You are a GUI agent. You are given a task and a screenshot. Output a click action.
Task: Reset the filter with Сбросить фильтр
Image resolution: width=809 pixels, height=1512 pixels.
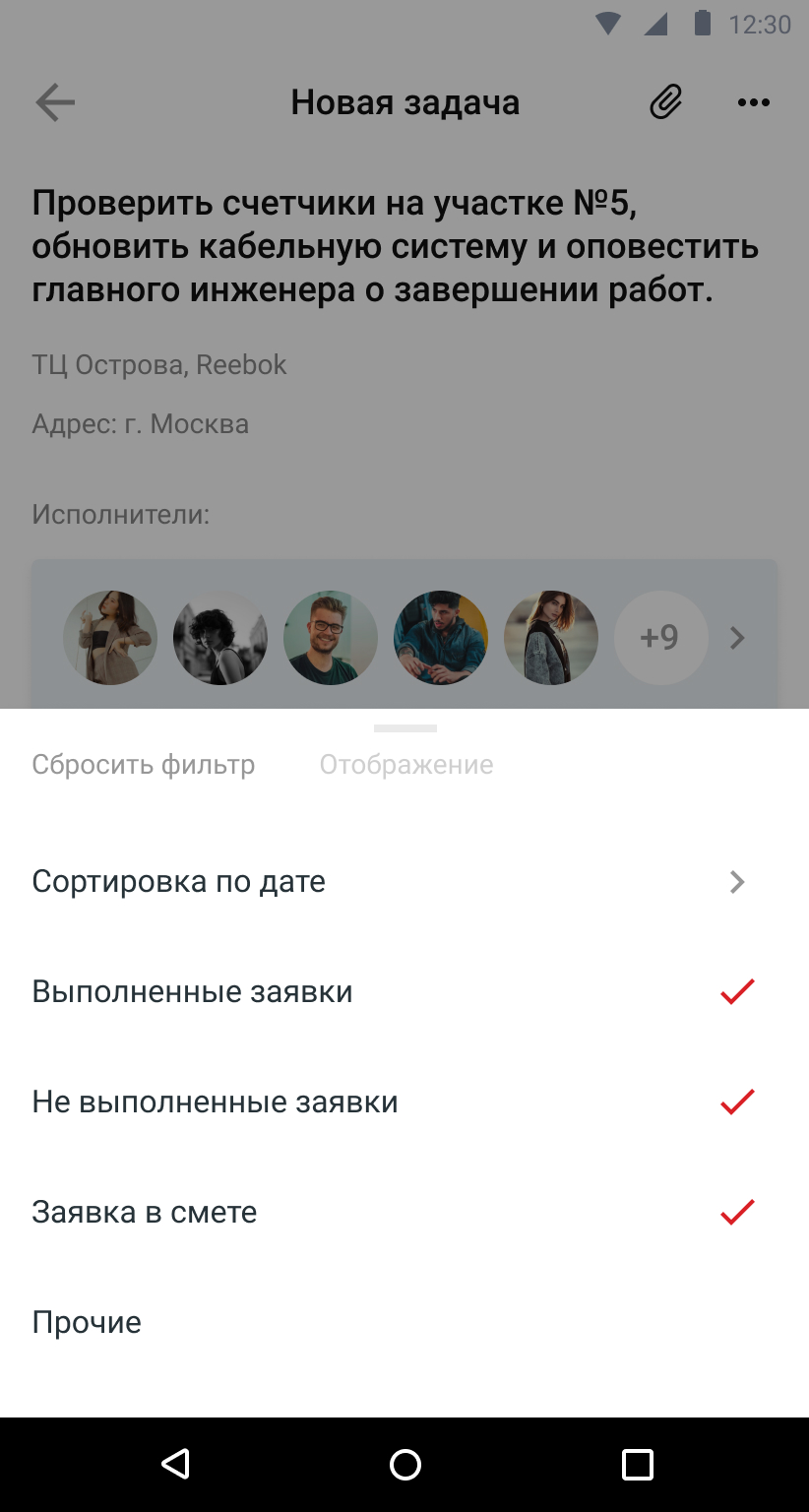point(143,765)
